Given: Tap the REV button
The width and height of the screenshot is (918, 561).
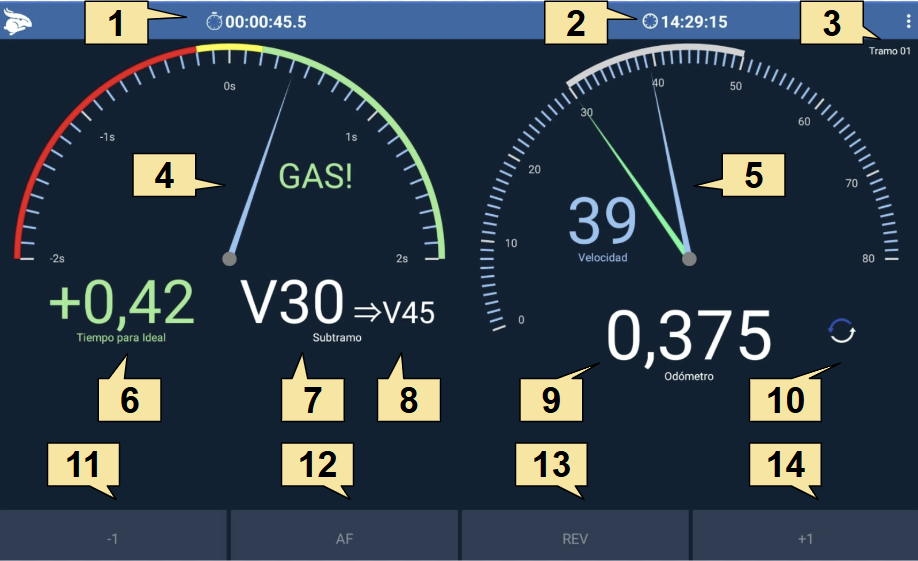Looking at the screenshot, I should (x=574, y=537).
